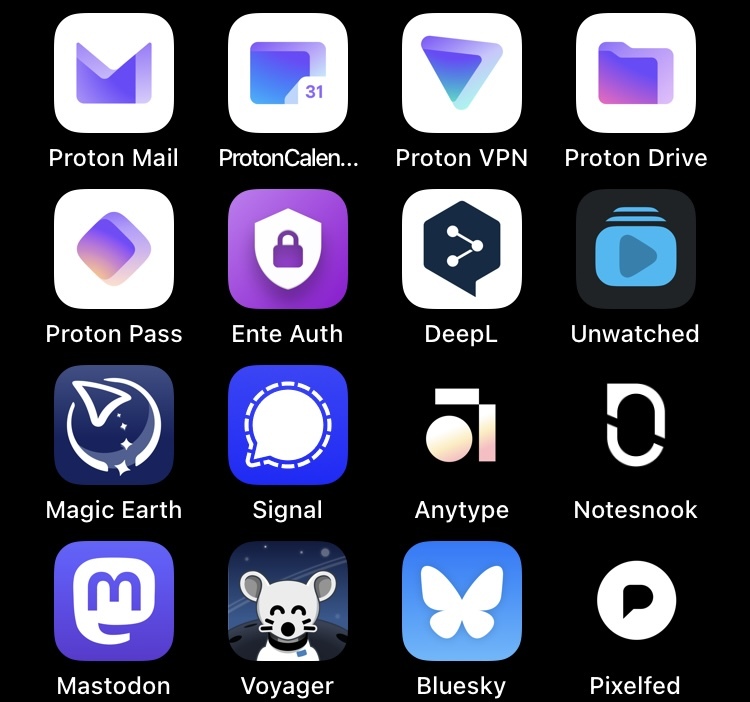
Task: Launch the Pixelfed app
Action: click(636, 601)
